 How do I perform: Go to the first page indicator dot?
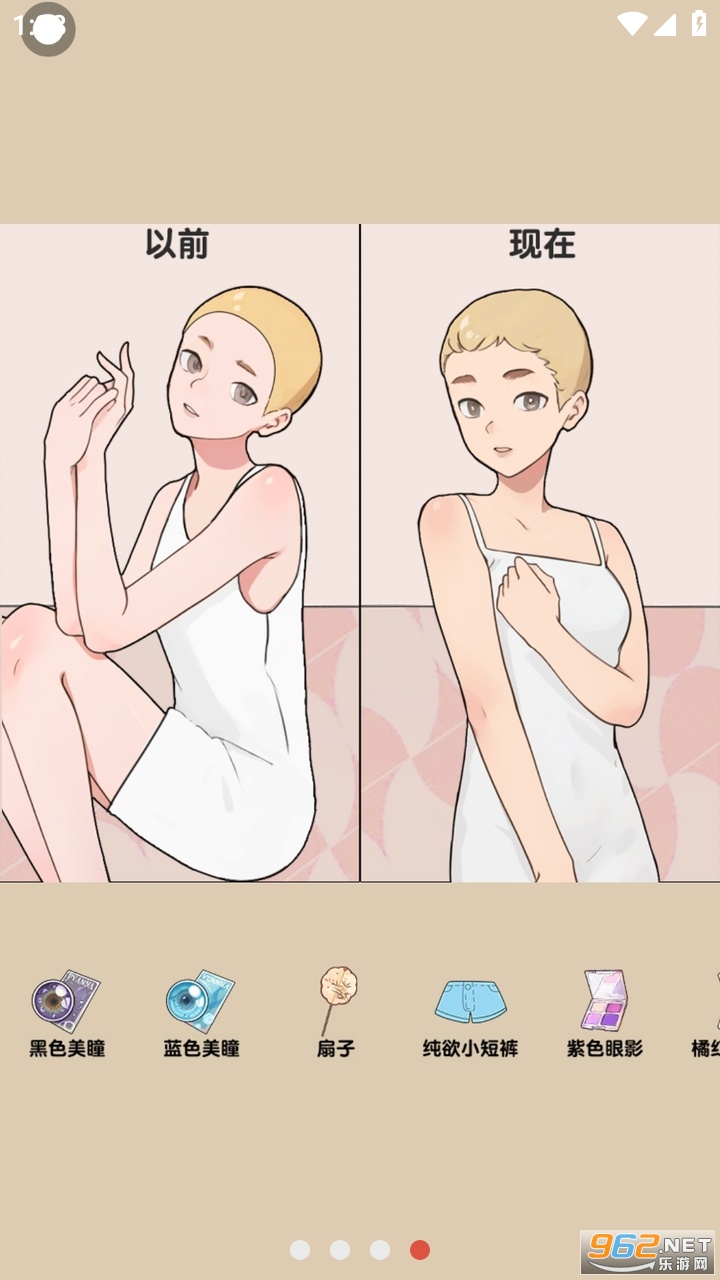(300, 1250)
